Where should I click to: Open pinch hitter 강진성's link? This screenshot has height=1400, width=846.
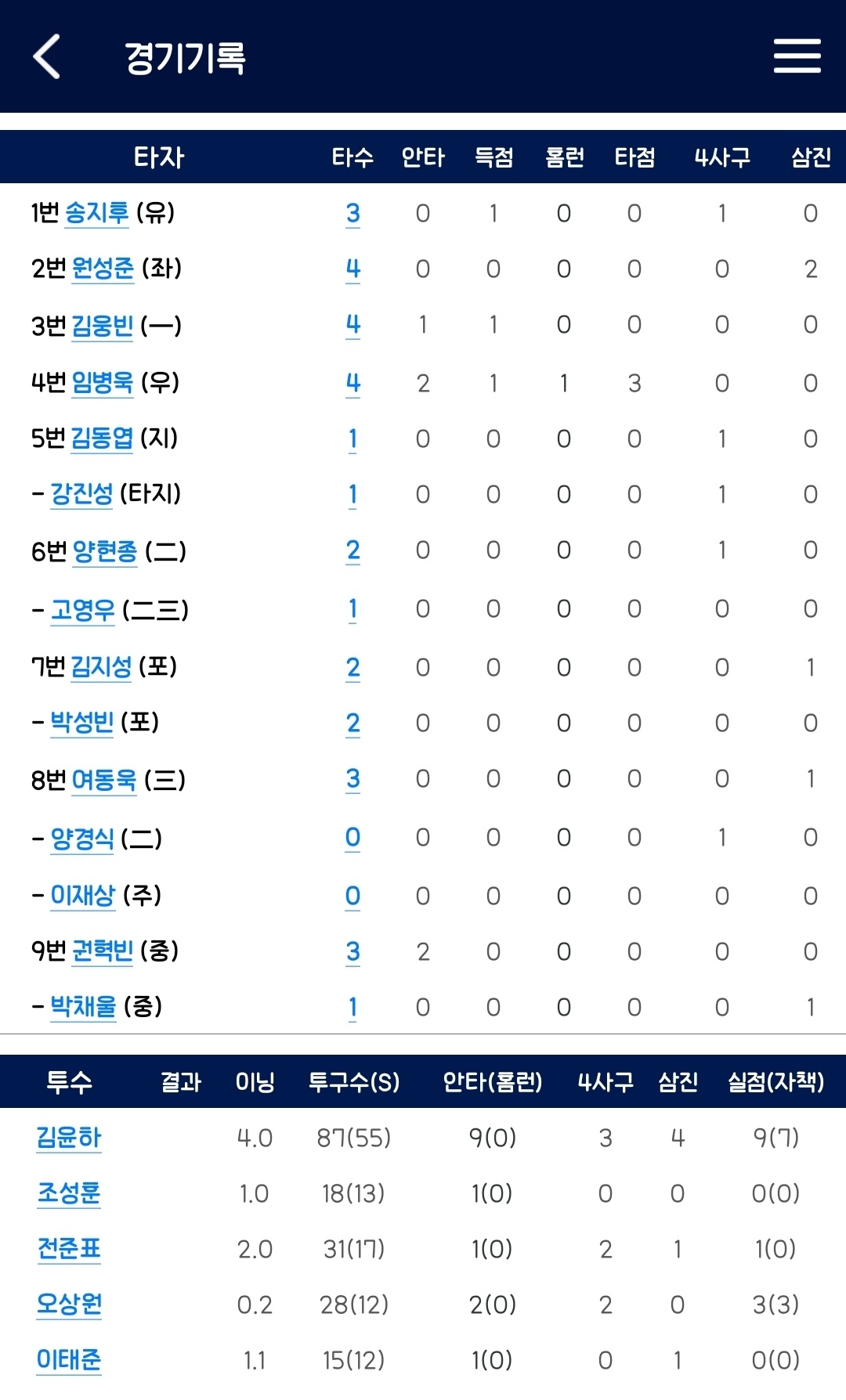(x=81, y=493)
